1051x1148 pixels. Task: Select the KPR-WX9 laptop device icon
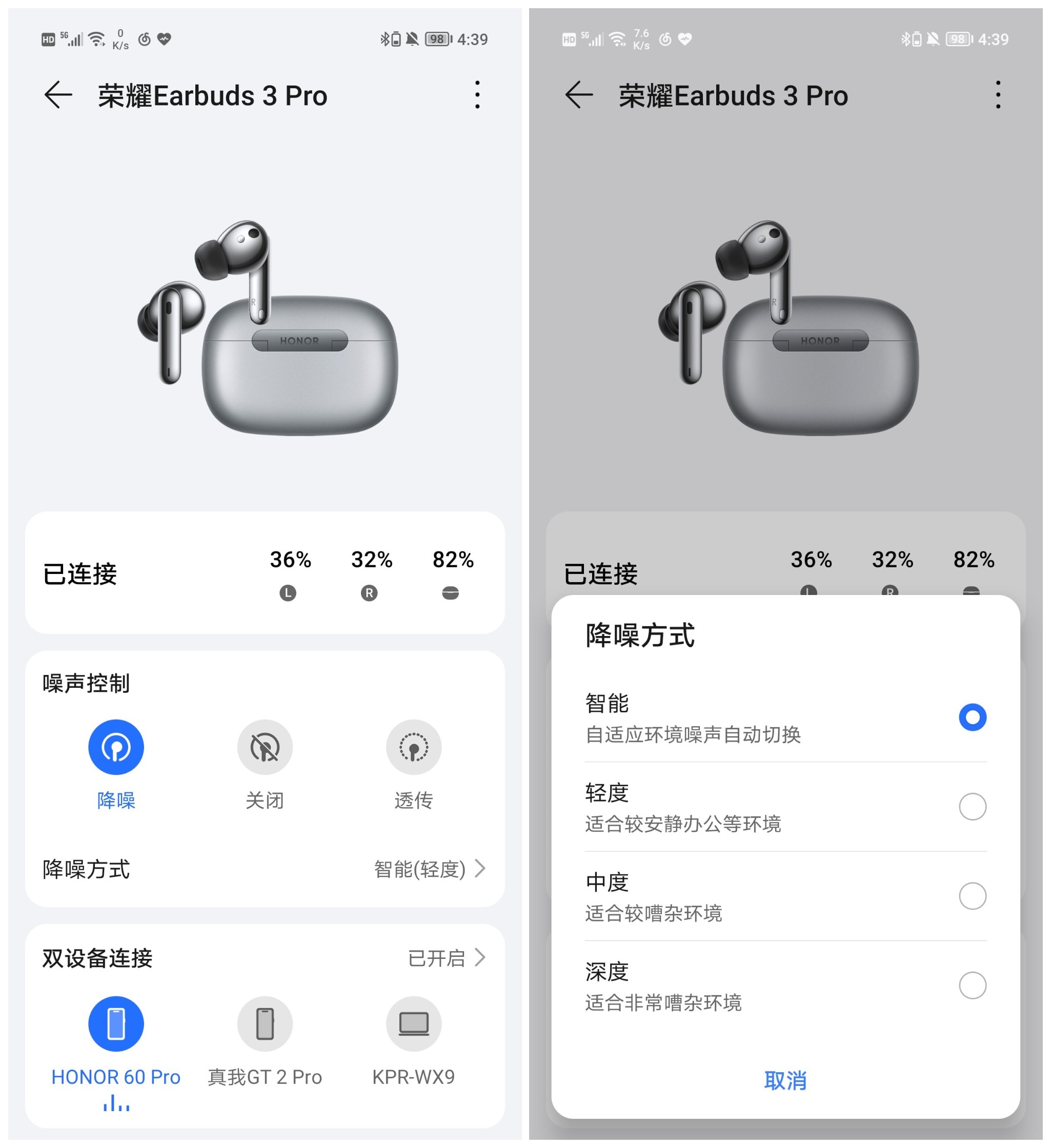(414, 1024)
